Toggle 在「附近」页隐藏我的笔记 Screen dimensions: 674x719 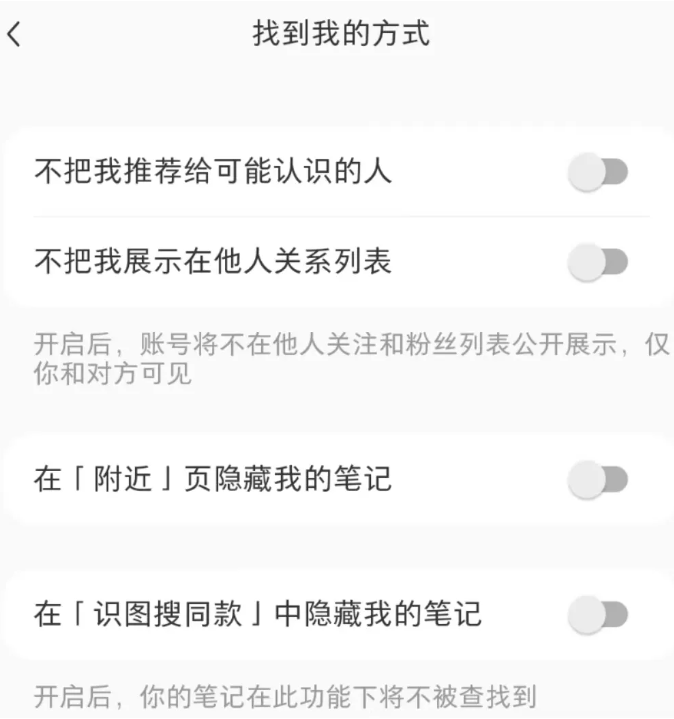[x=598, y=479]
